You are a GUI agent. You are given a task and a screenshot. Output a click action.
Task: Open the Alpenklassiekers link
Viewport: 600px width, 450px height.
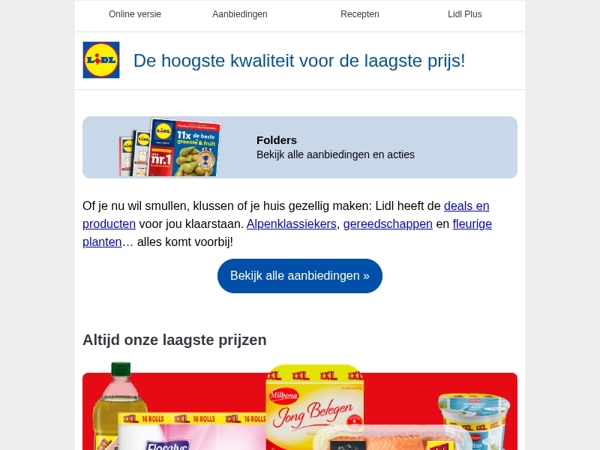point(291,224)
